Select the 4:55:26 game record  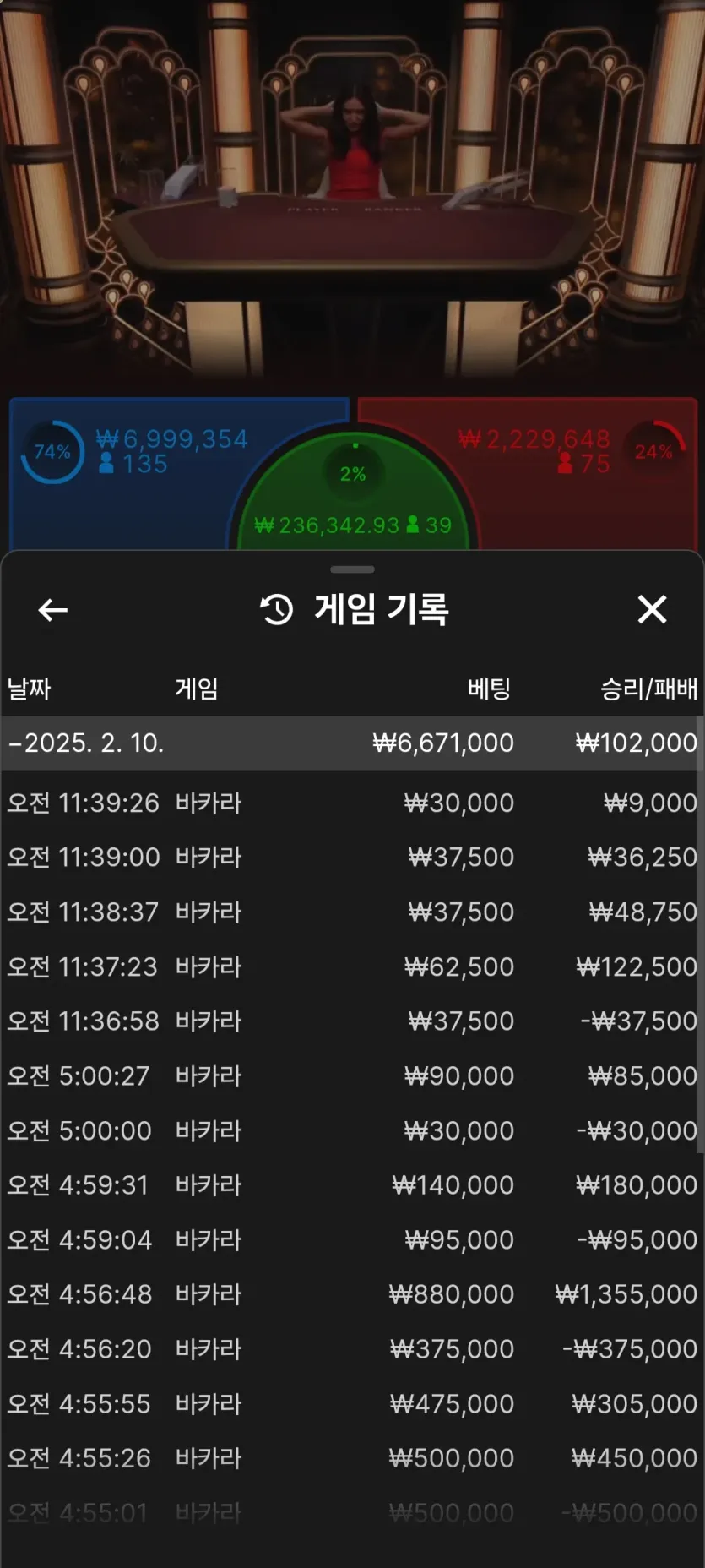[351, 1458]
